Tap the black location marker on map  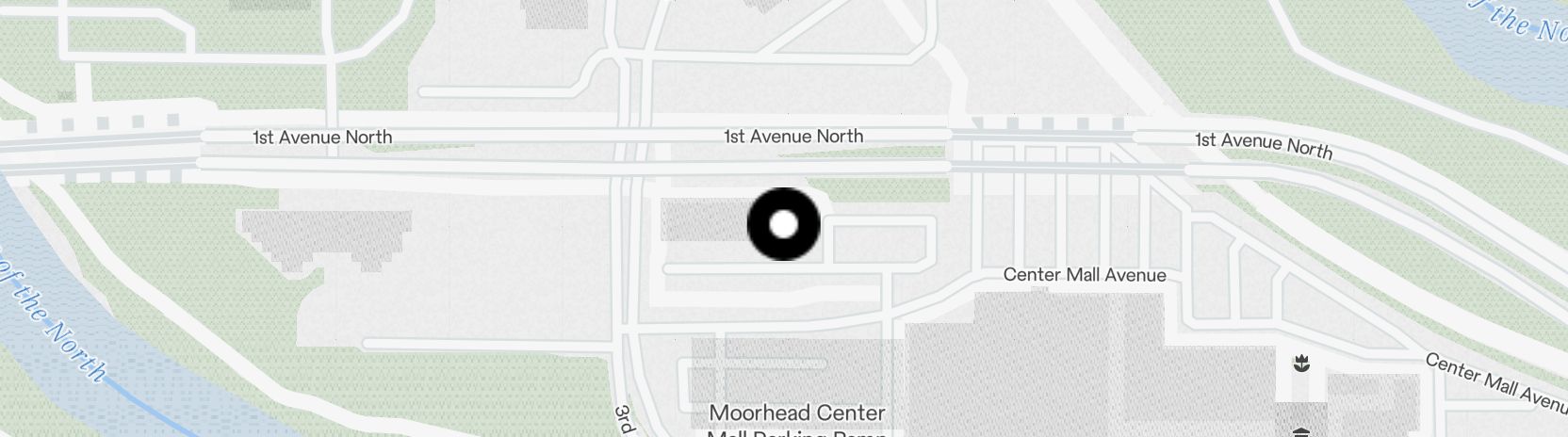(x=784, y=225)
